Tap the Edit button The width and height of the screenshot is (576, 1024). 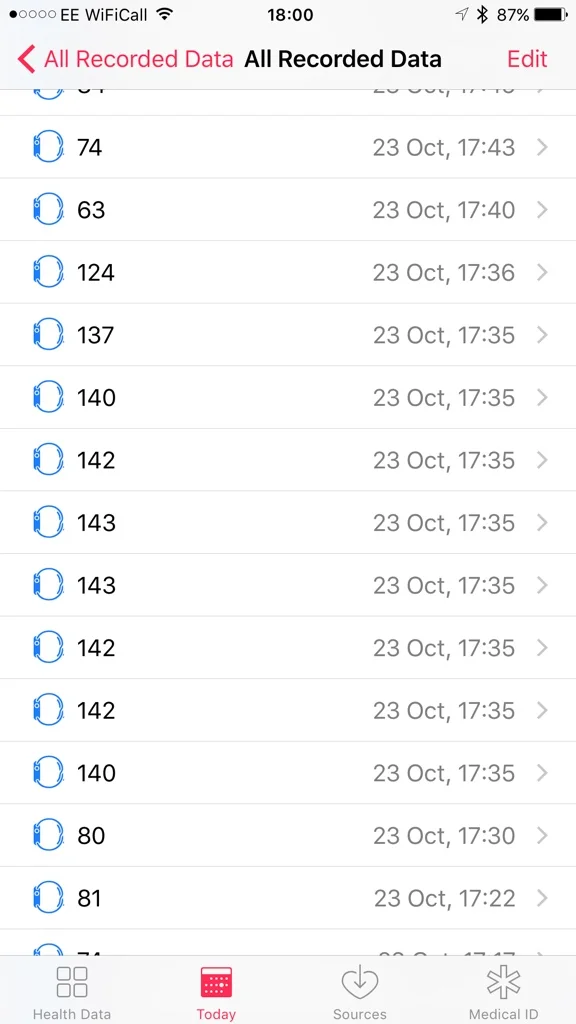[527, 59]
